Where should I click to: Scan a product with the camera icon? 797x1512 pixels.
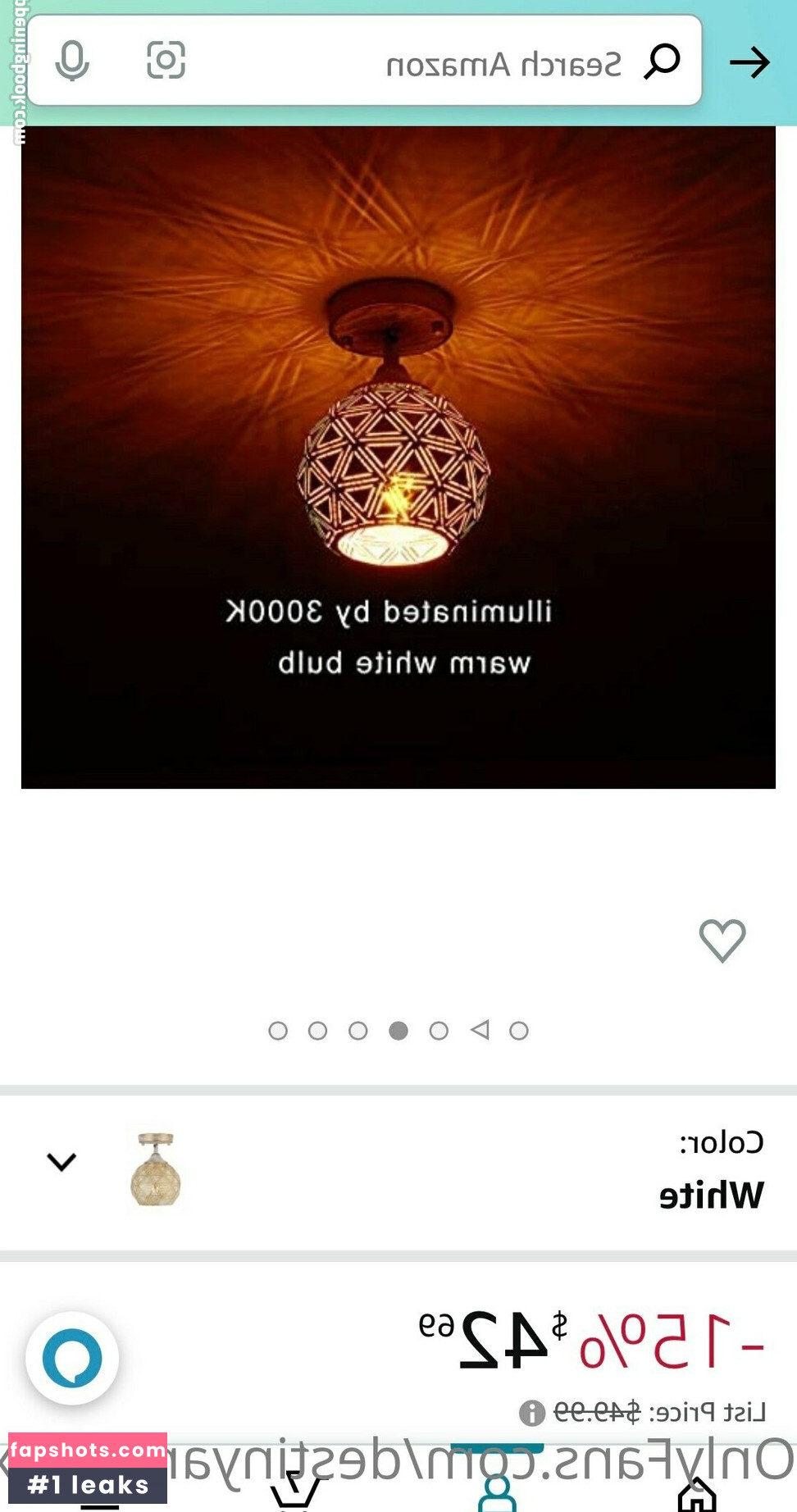coord(166,61)
